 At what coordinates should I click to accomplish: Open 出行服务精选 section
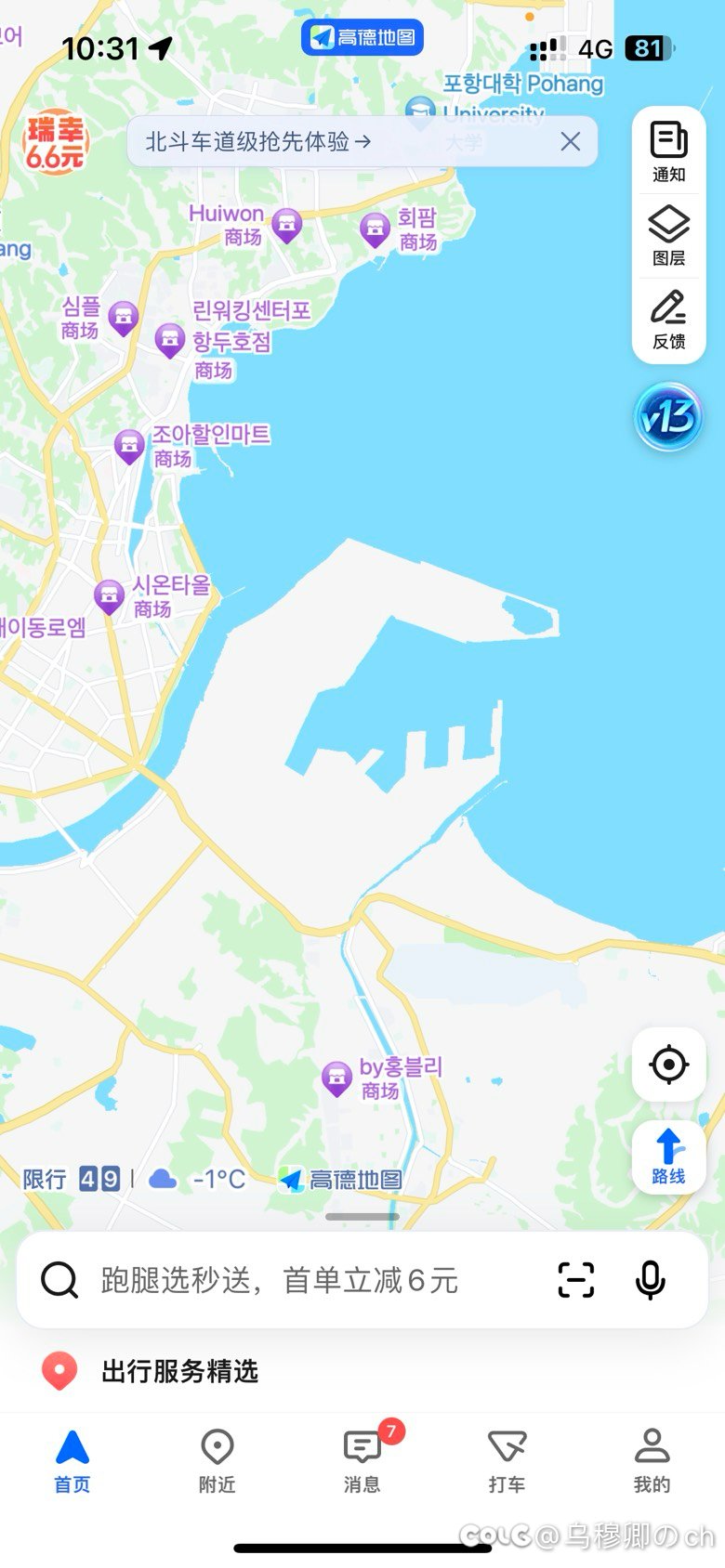[178, 1371]
